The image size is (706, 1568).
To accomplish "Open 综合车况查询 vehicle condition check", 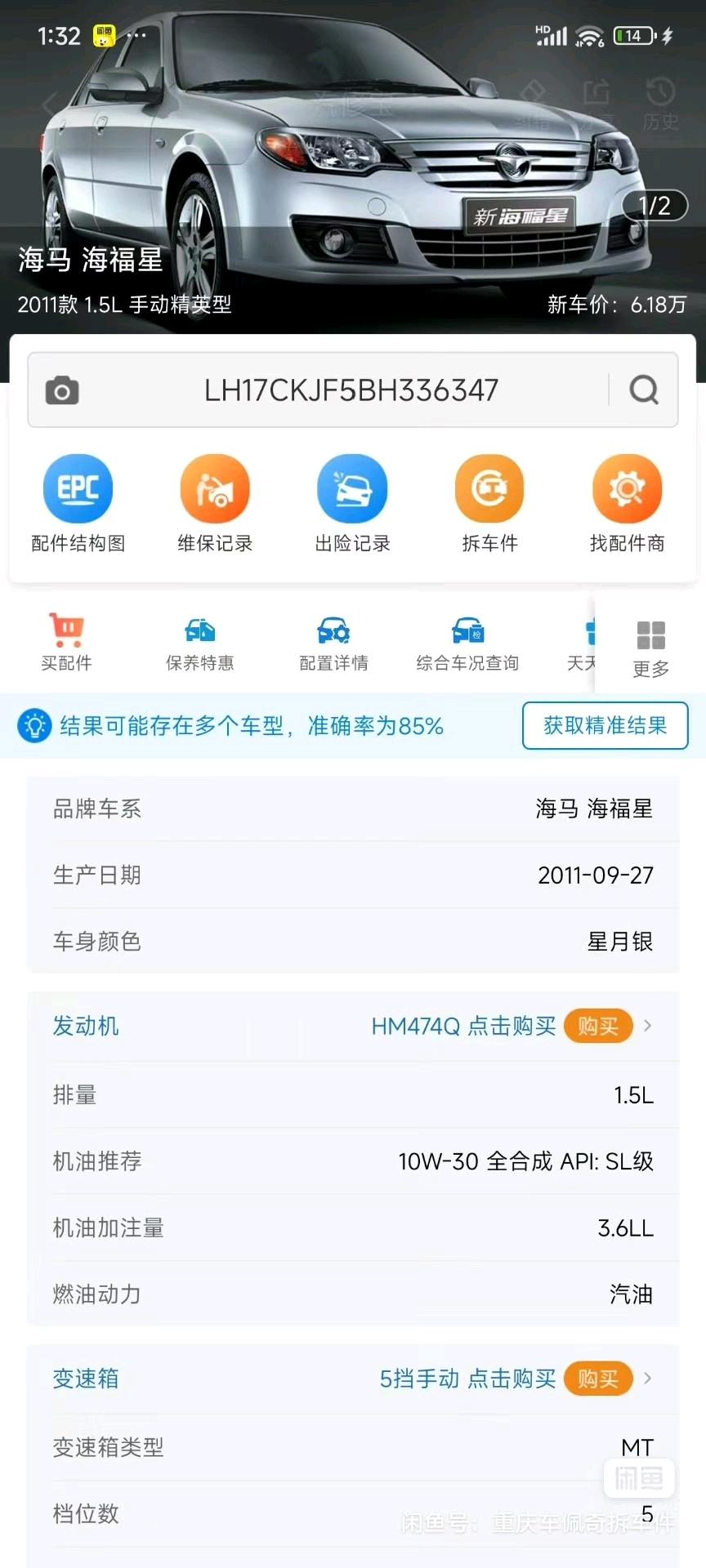I will point(467,643).
